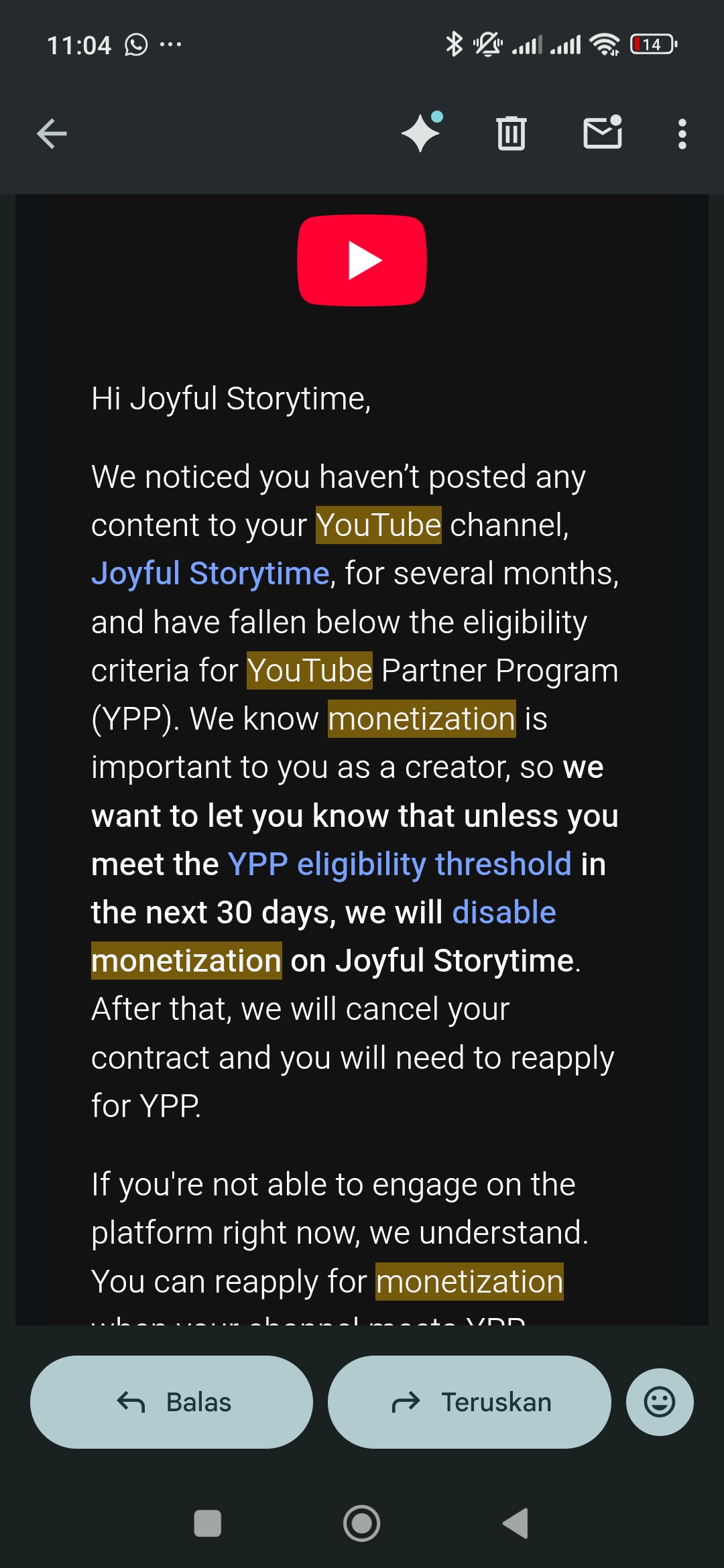Mark this email as unread
Screen dimensions: 724x1568
603,132
